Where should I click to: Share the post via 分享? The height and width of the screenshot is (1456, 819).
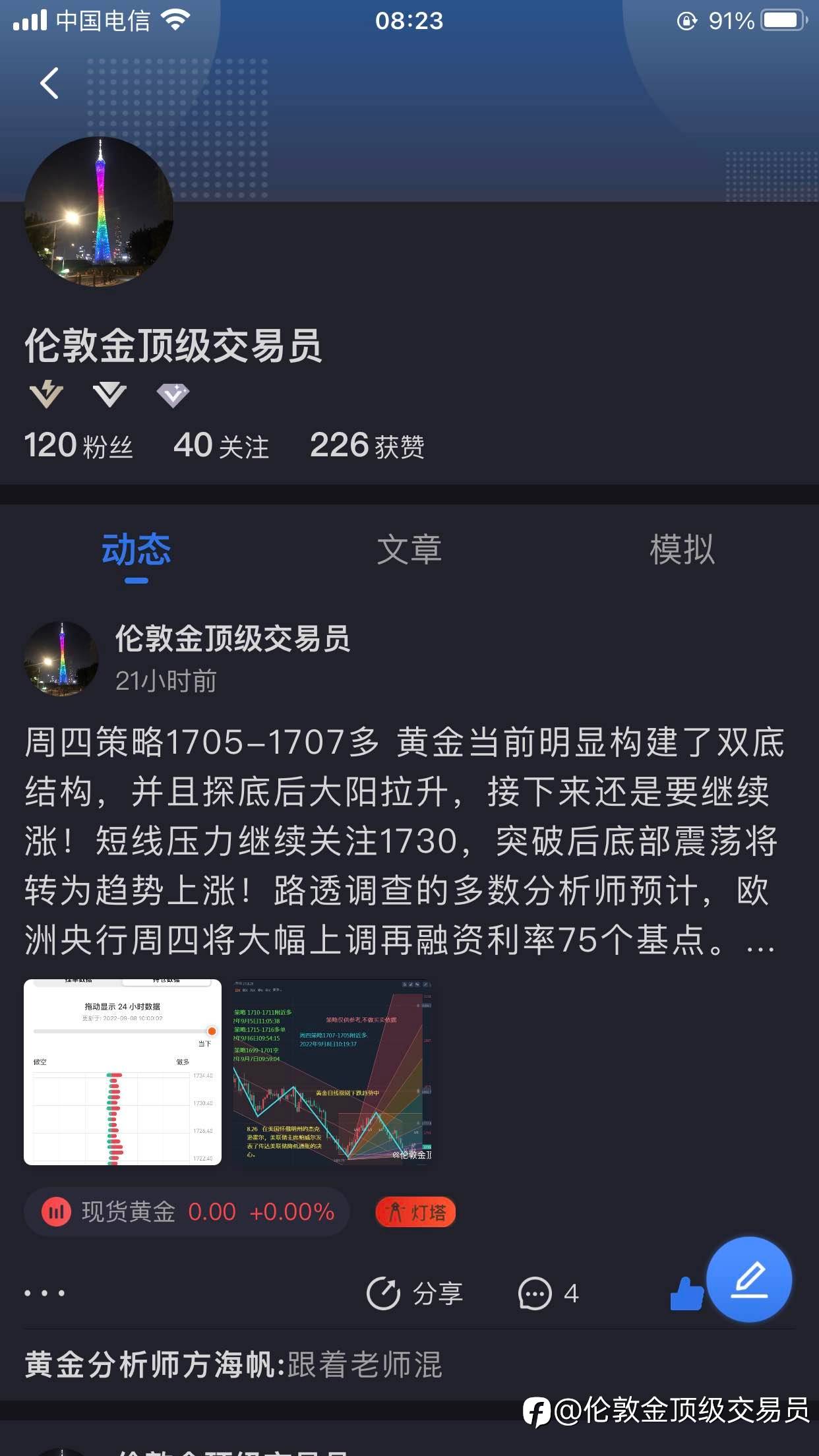(x=415, y=1293)
